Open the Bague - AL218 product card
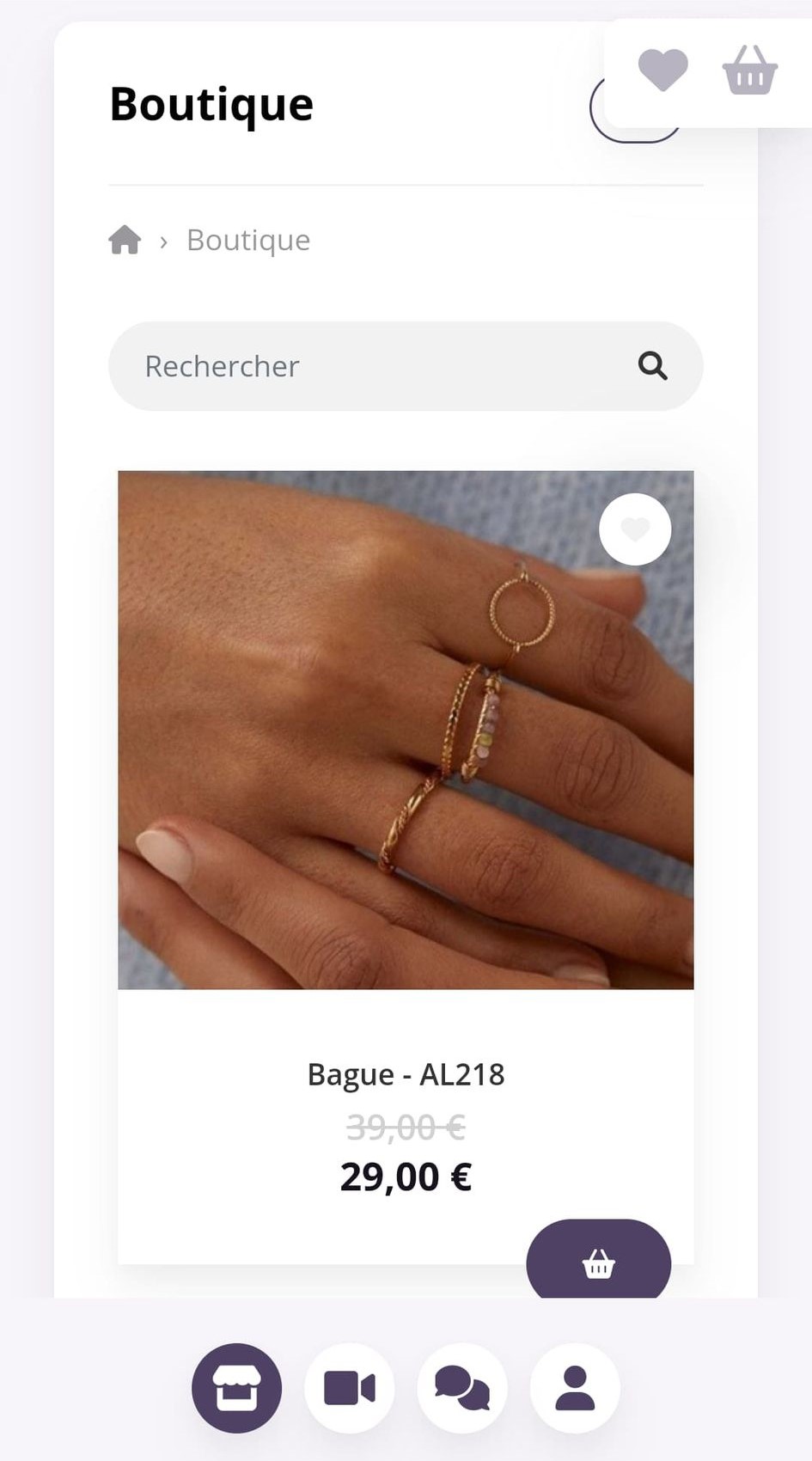 pyautogui.click(x=406, y=867)
